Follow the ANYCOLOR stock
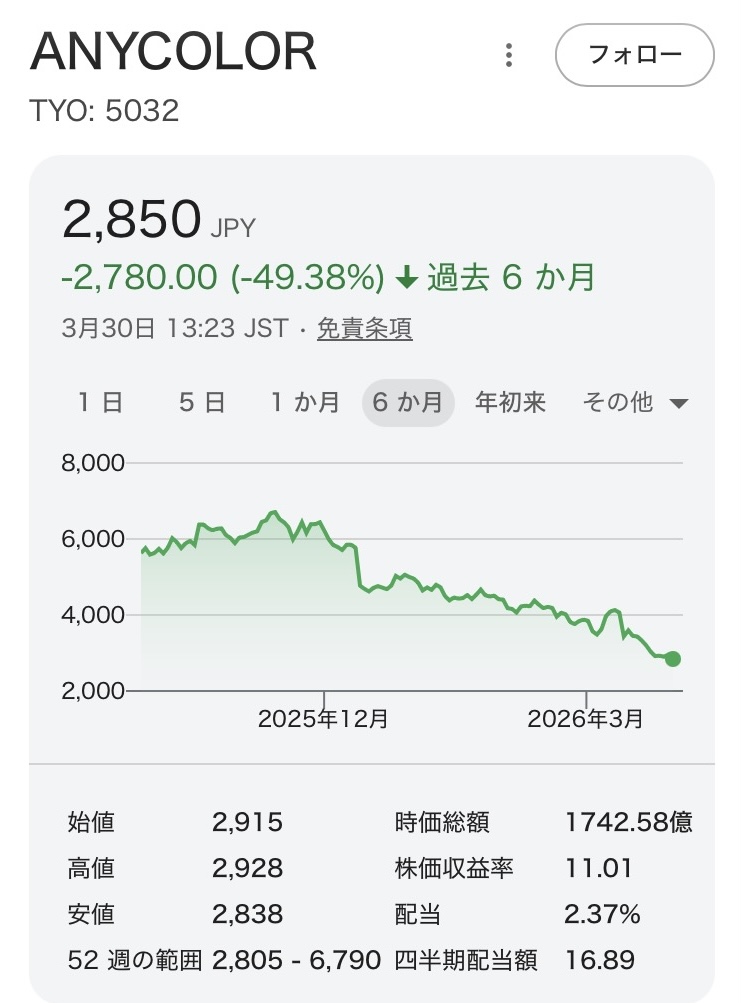The height and width of the screenshot is (1003, 743). 634,55
